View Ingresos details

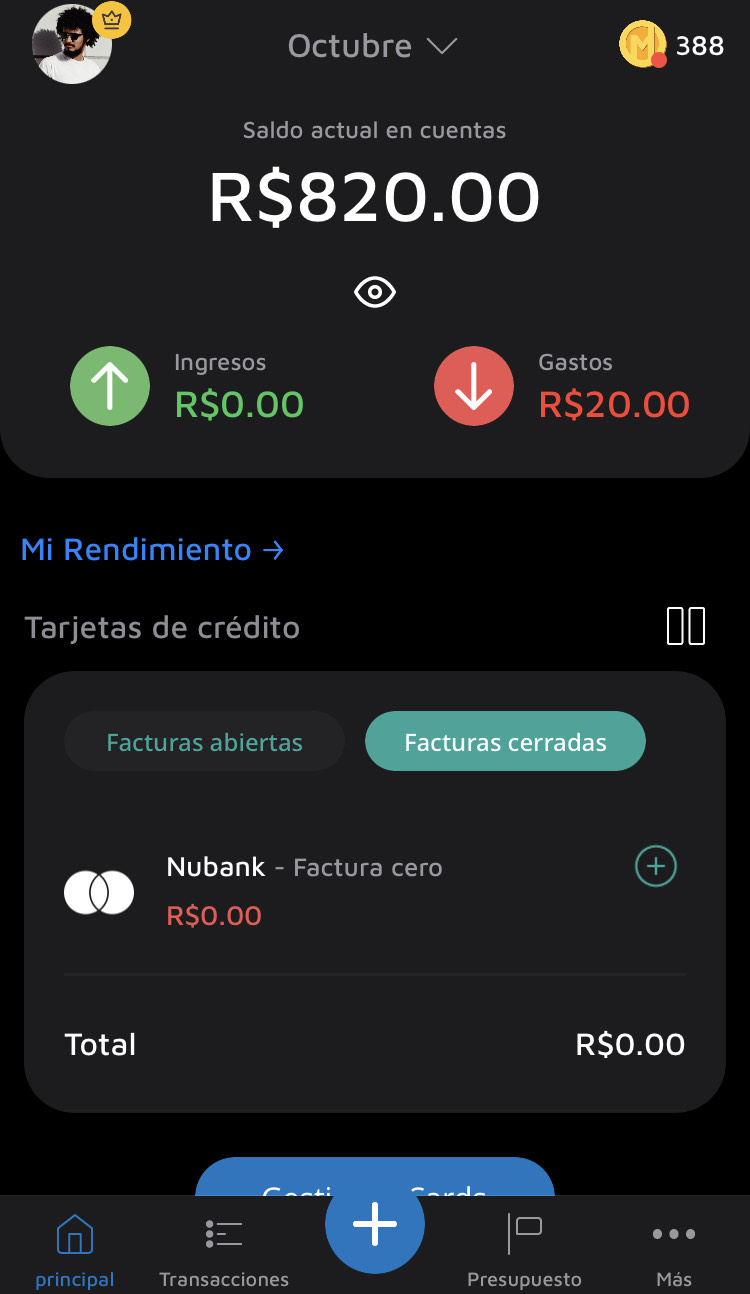[188, 386]
